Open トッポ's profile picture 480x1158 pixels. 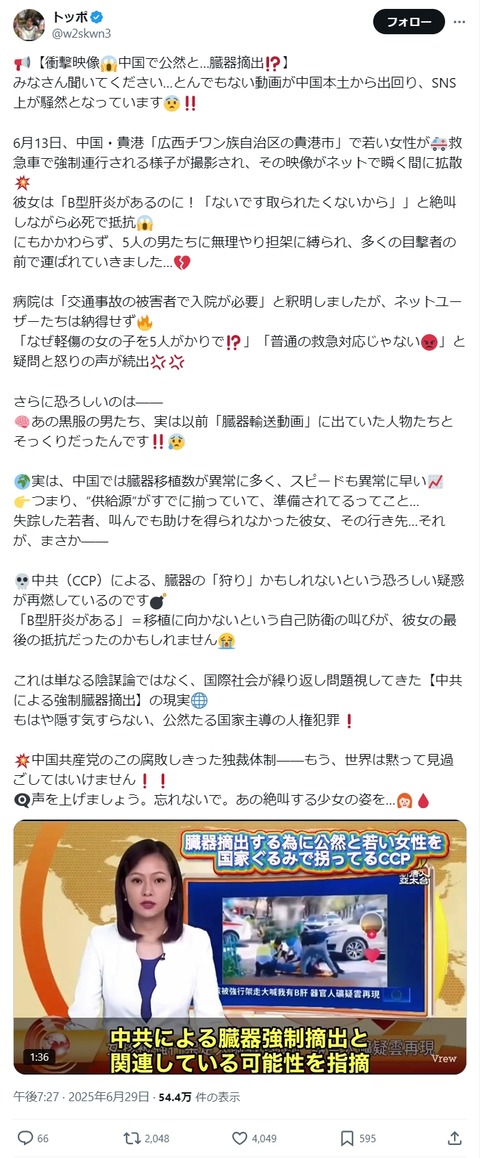coord(28,25)
